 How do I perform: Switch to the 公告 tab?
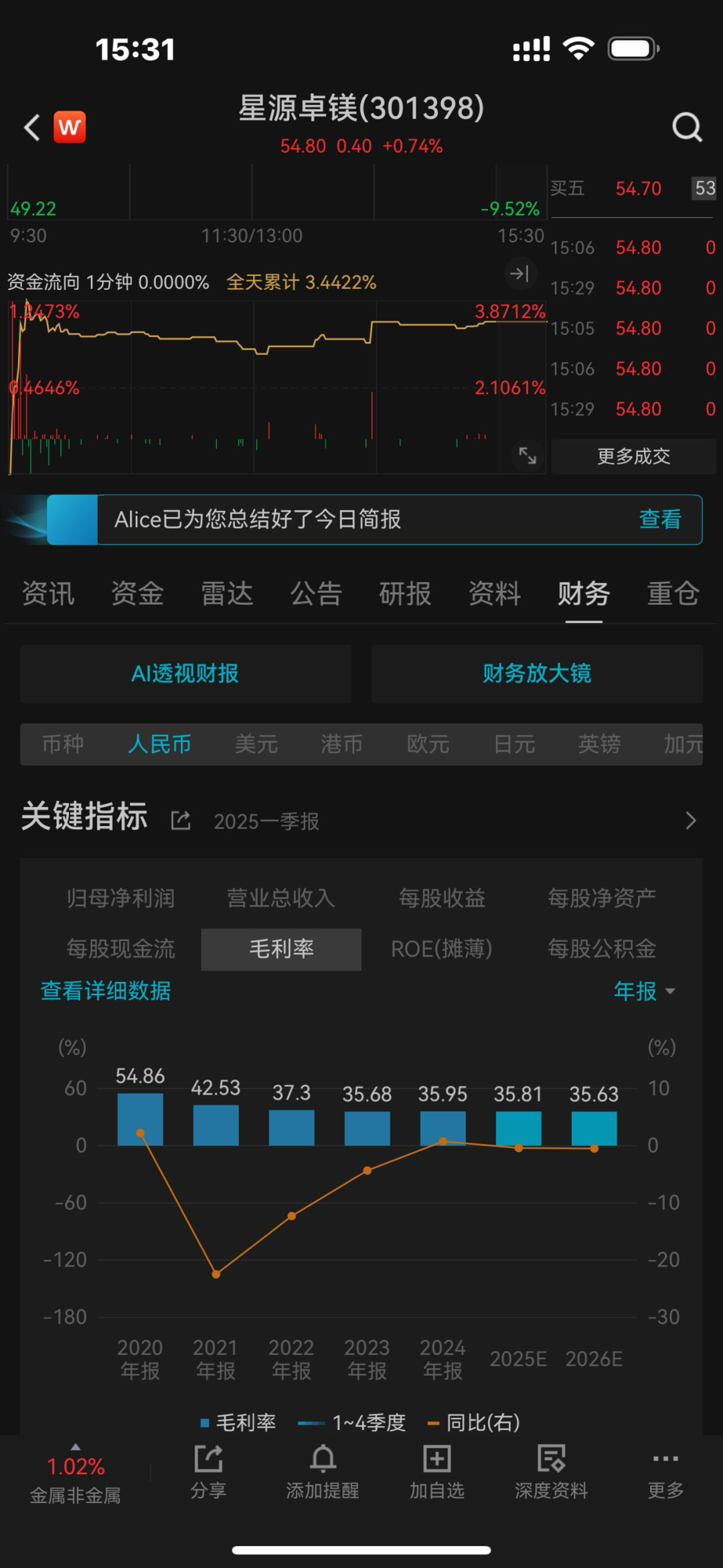[316, 593]
